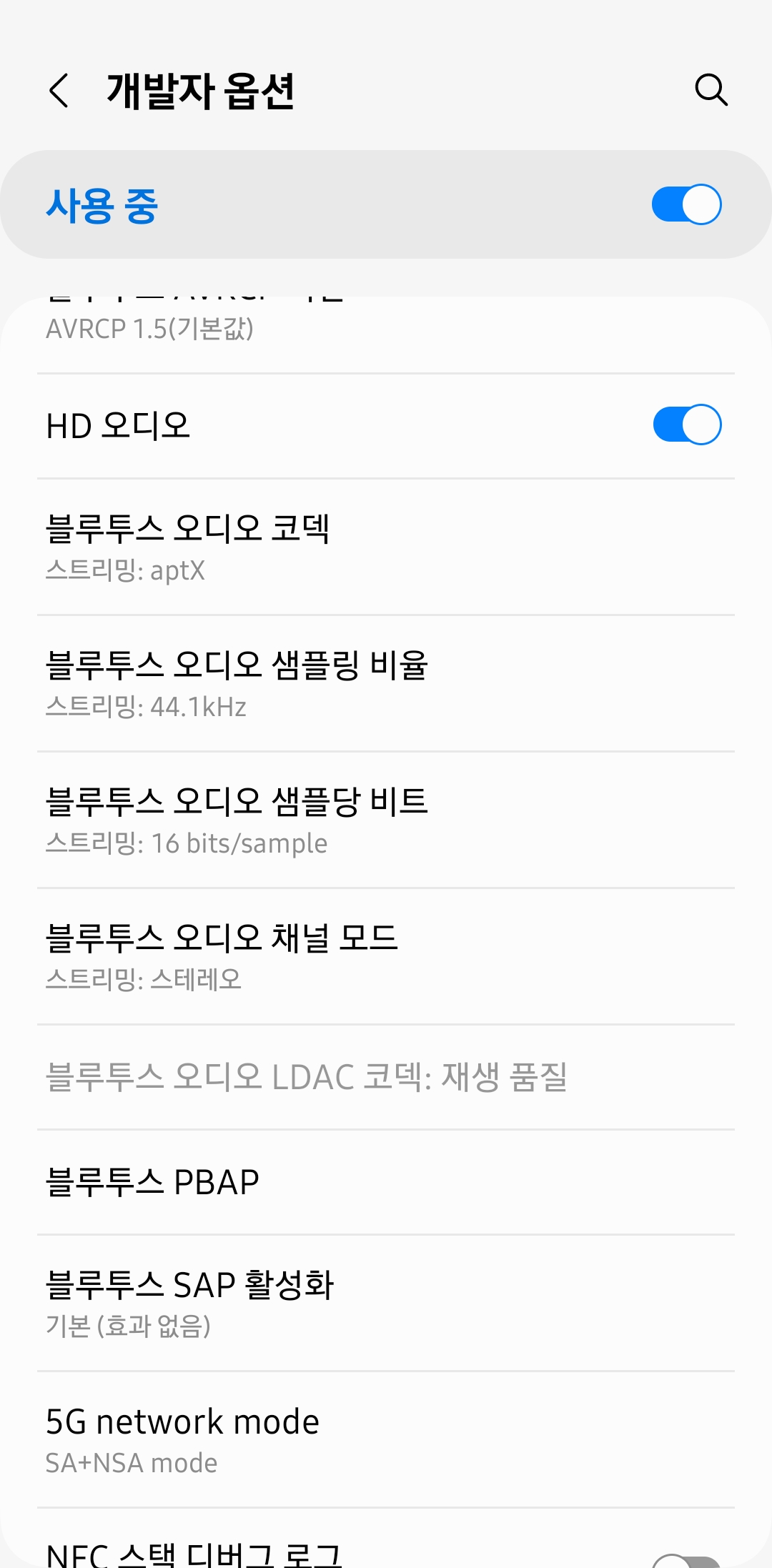
Task: Open search in developer options
Action: [x=711, y=90]
